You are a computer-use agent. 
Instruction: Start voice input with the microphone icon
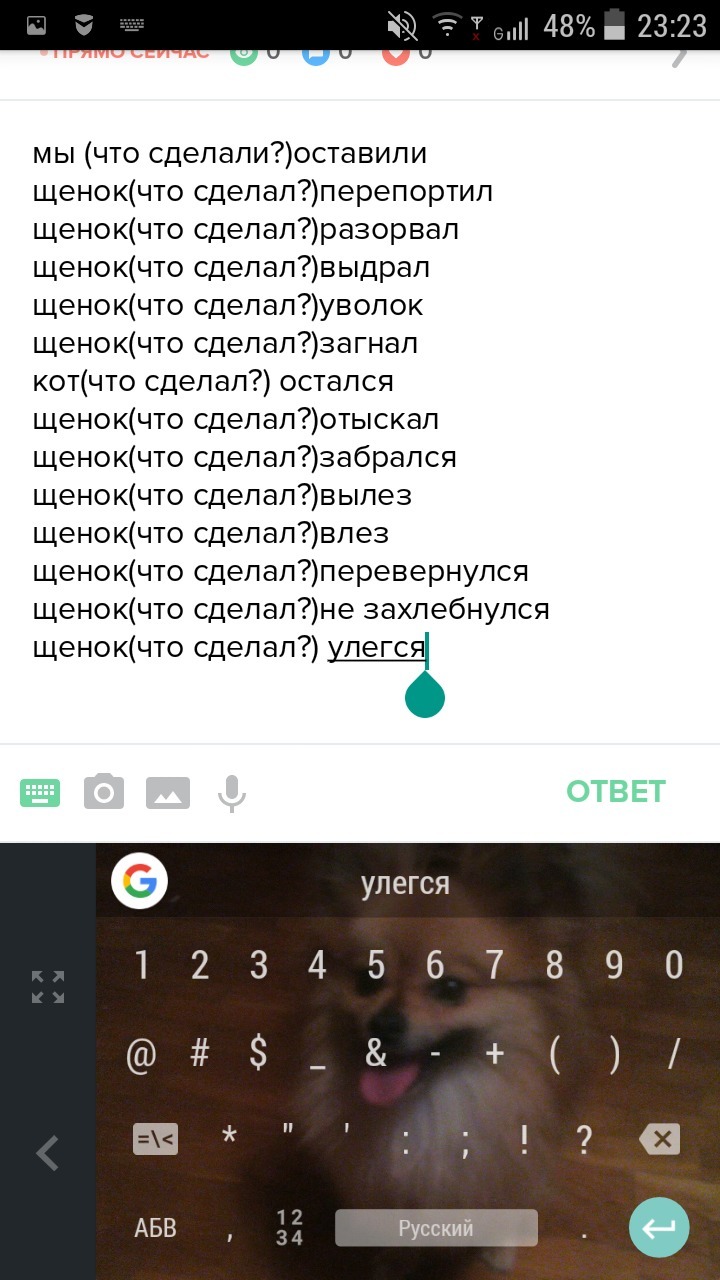click(x=232, y=793)
